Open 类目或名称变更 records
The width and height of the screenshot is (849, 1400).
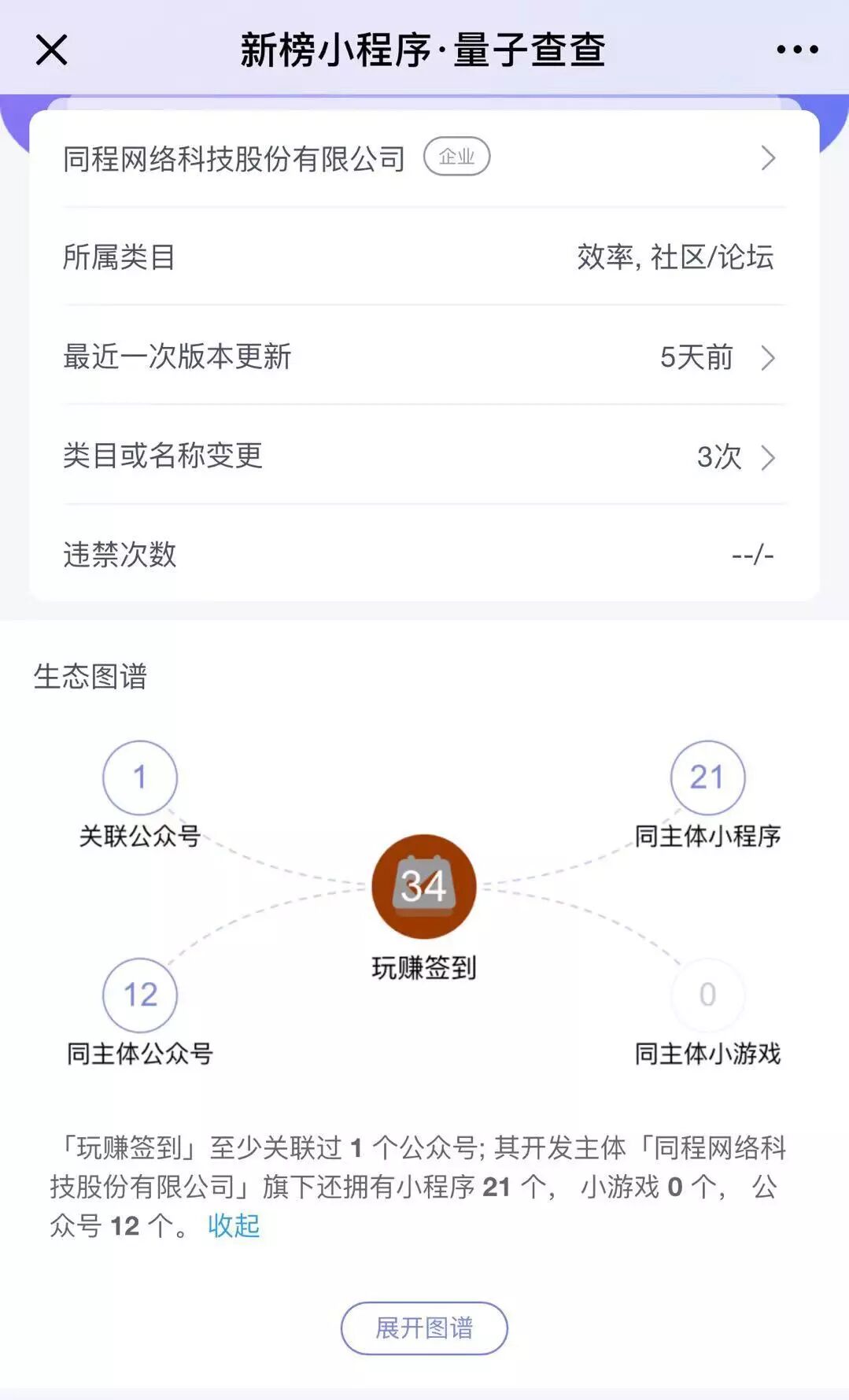423,456
